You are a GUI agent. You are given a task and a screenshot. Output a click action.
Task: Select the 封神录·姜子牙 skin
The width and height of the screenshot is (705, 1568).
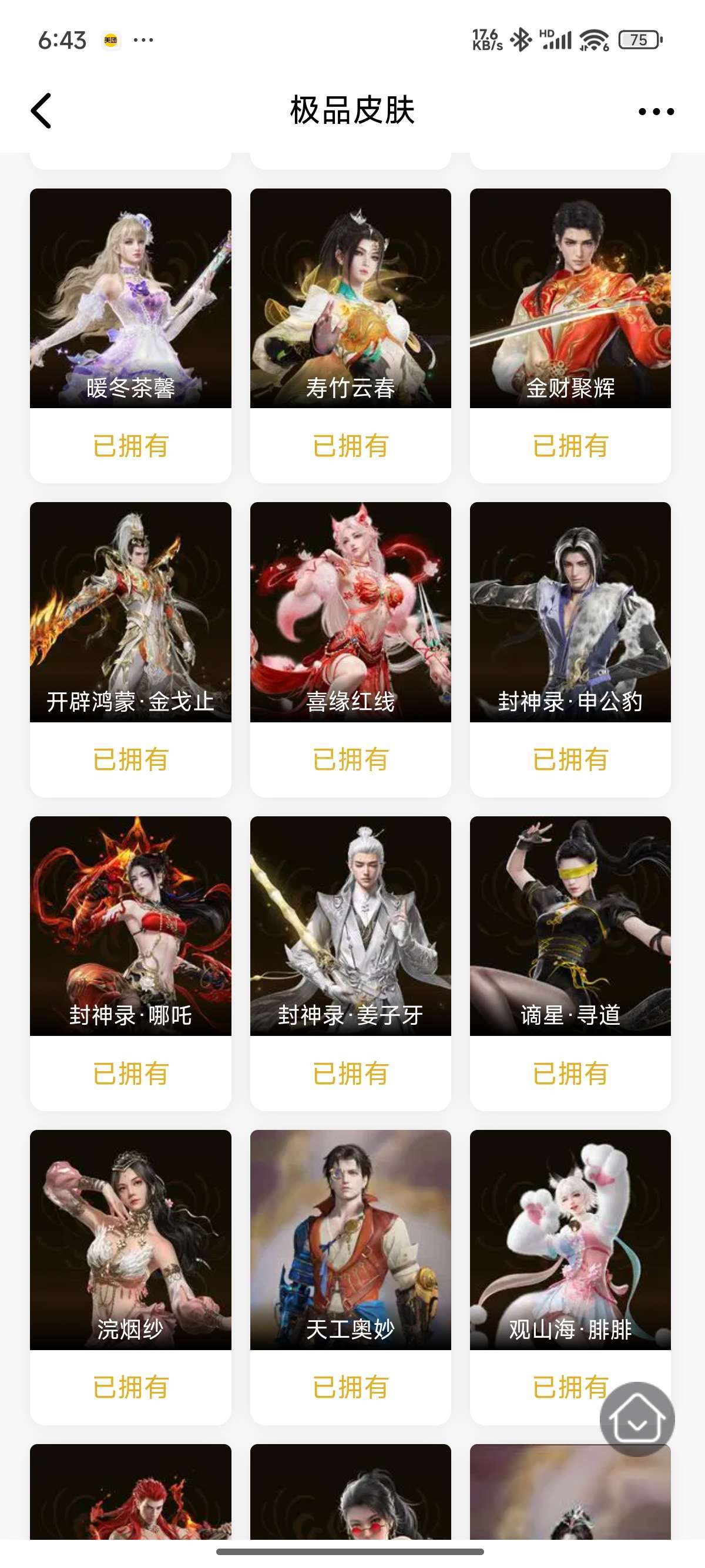point(350,964)
